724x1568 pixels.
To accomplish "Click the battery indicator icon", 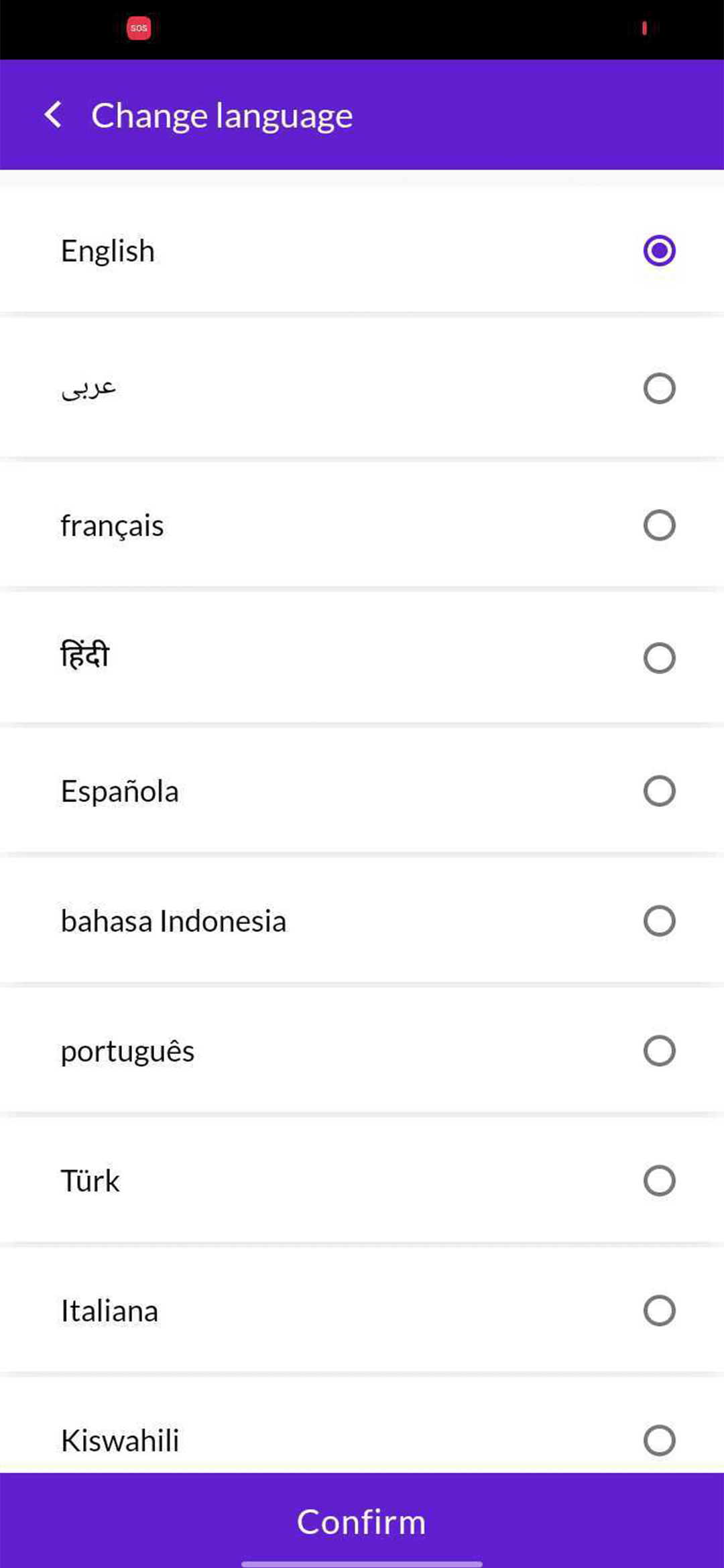I will (x=644, y=27).
